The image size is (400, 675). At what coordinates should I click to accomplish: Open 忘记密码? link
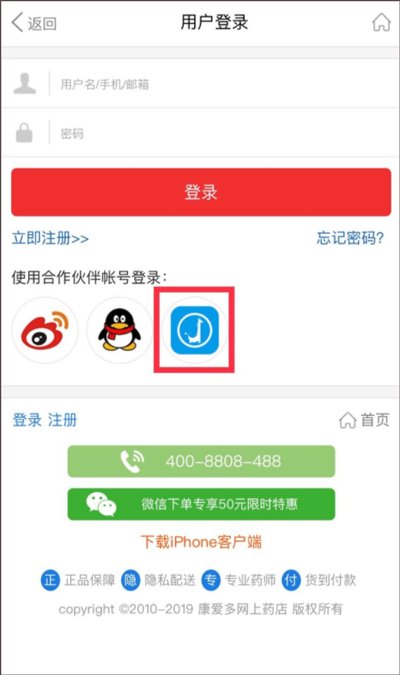[x=350, y=238]
